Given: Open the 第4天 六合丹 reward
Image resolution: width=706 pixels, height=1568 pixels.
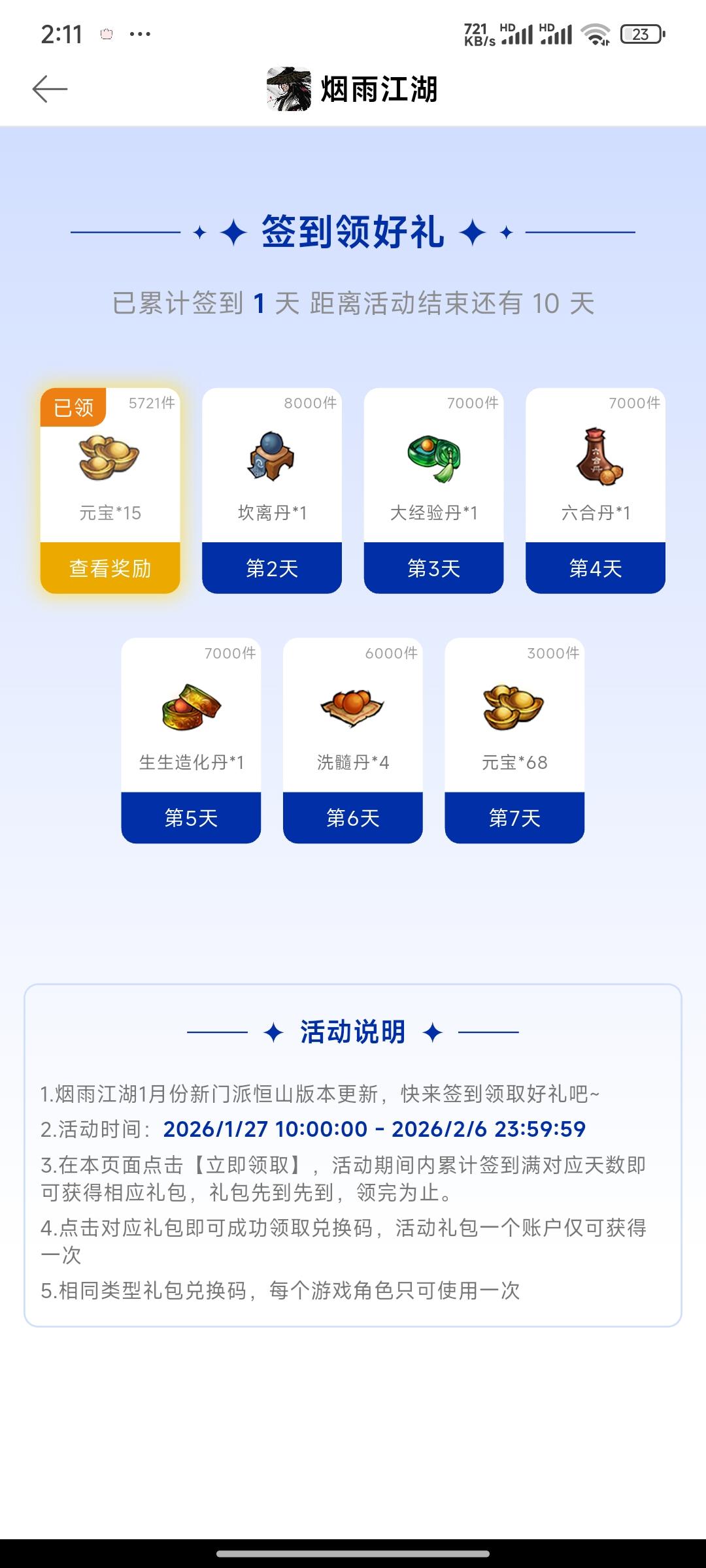Looking at the screenshot, I should tap(596, 568).
